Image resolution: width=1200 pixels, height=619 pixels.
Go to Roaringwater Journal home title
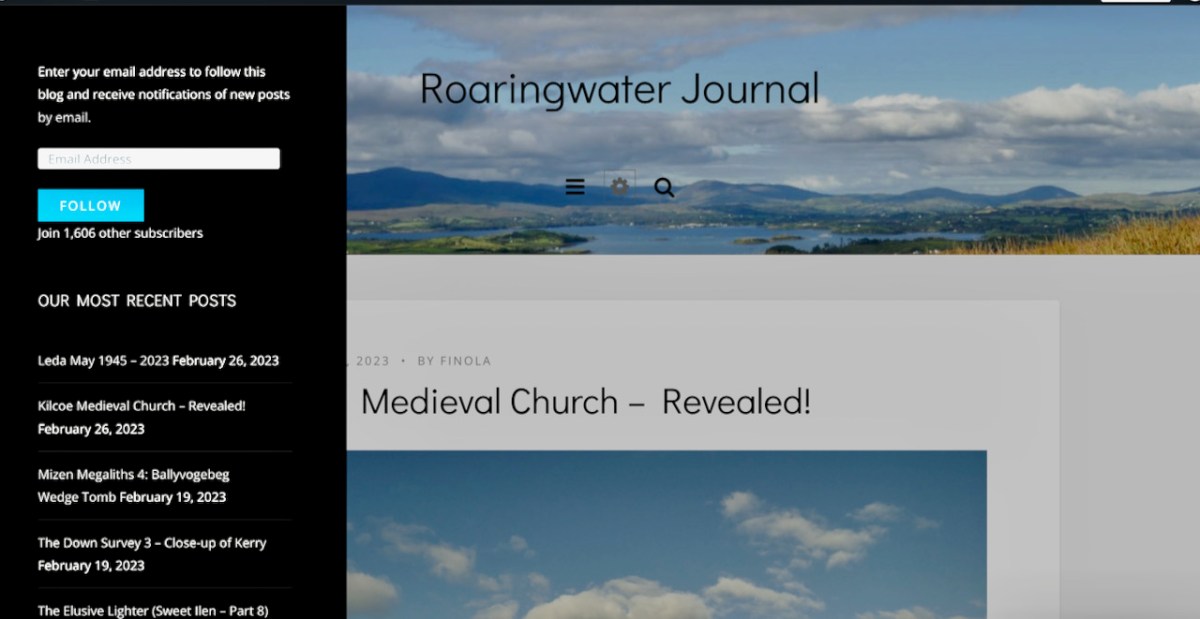coord(619,89)
